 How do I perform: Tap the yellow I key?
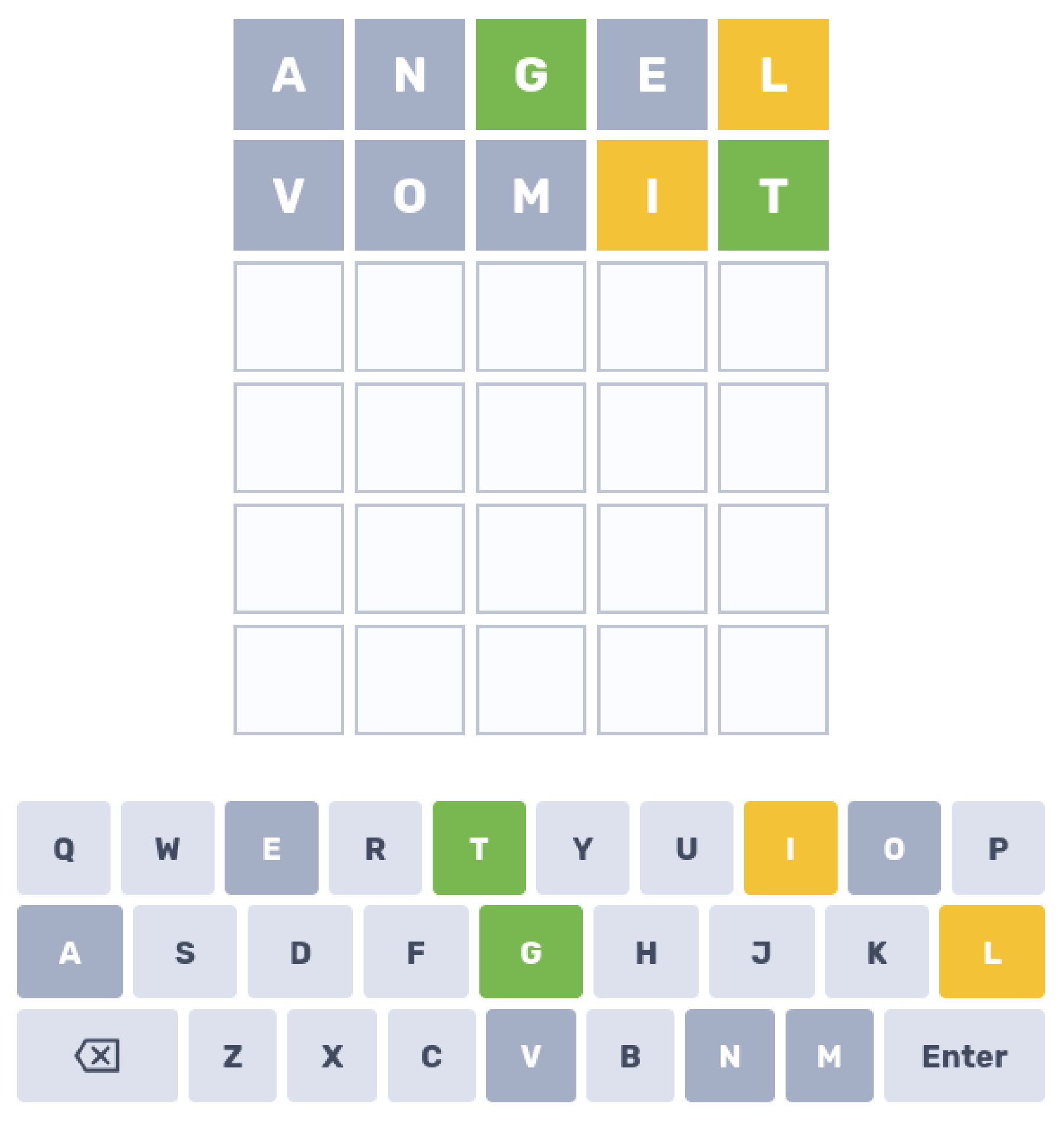pyautogui.click(x=790, y=848)
